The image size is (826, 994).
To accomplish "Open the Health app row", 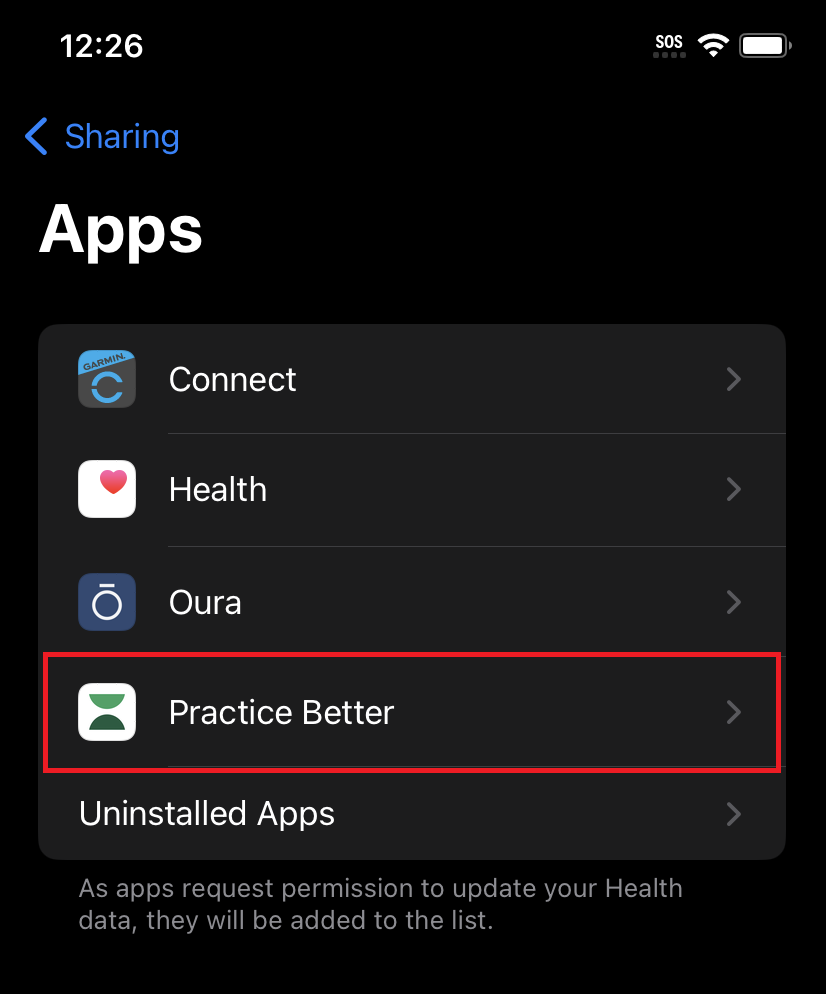I will coord(411,490).
